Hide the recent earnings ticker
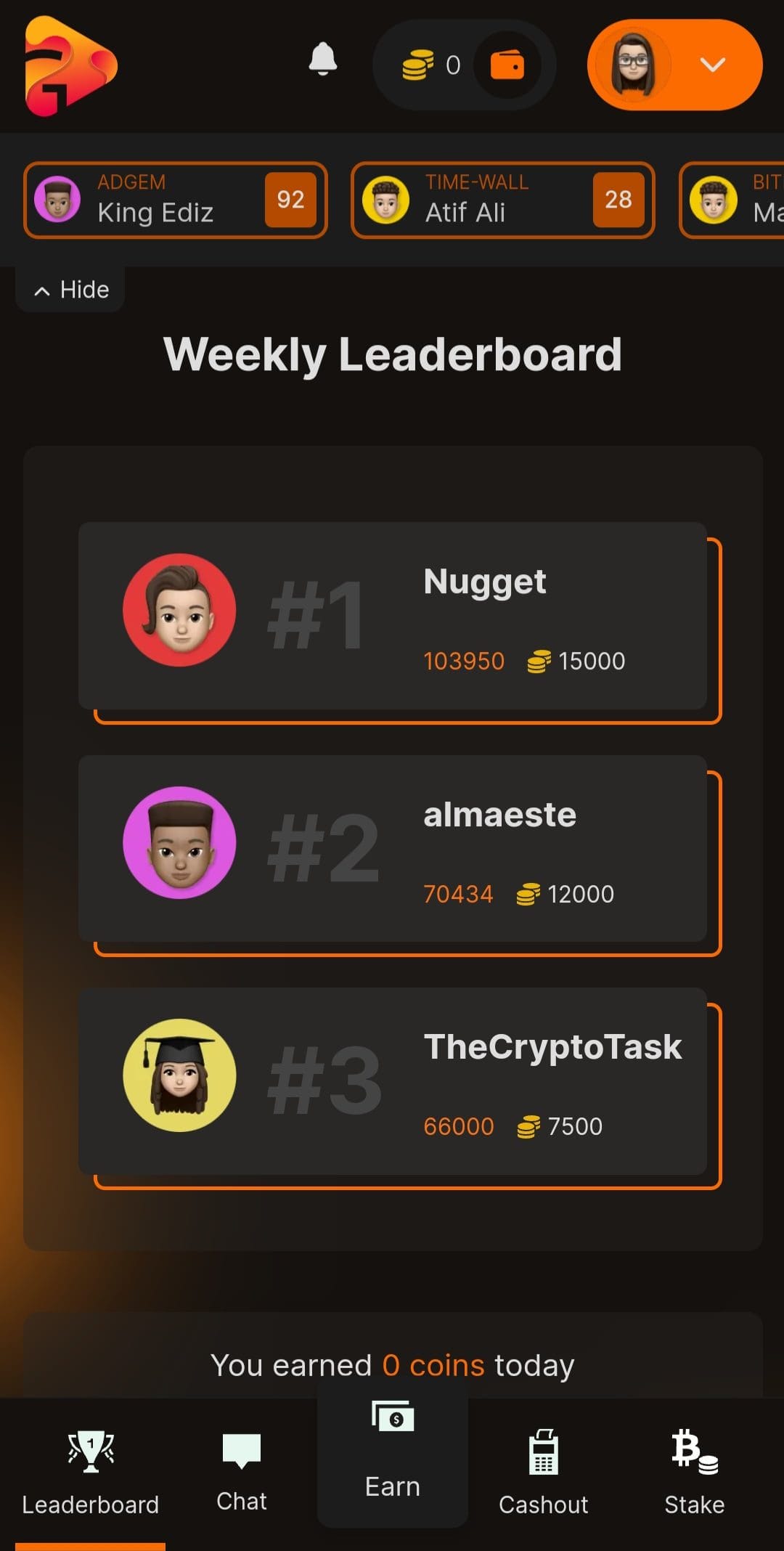The image size is (784, 1551). [71, 290]
